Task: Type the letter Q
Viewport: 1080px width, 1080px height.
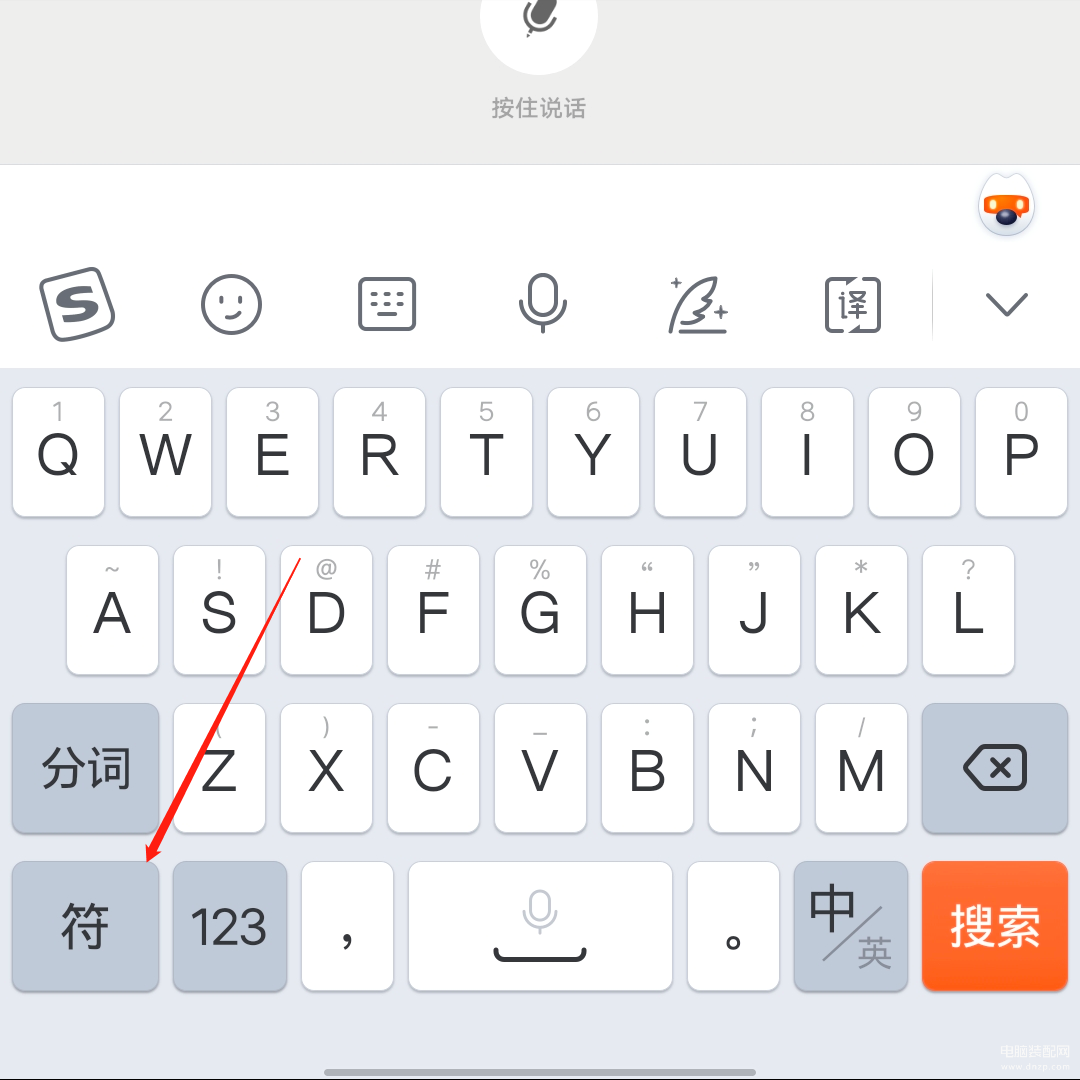Action: [58, 452]
